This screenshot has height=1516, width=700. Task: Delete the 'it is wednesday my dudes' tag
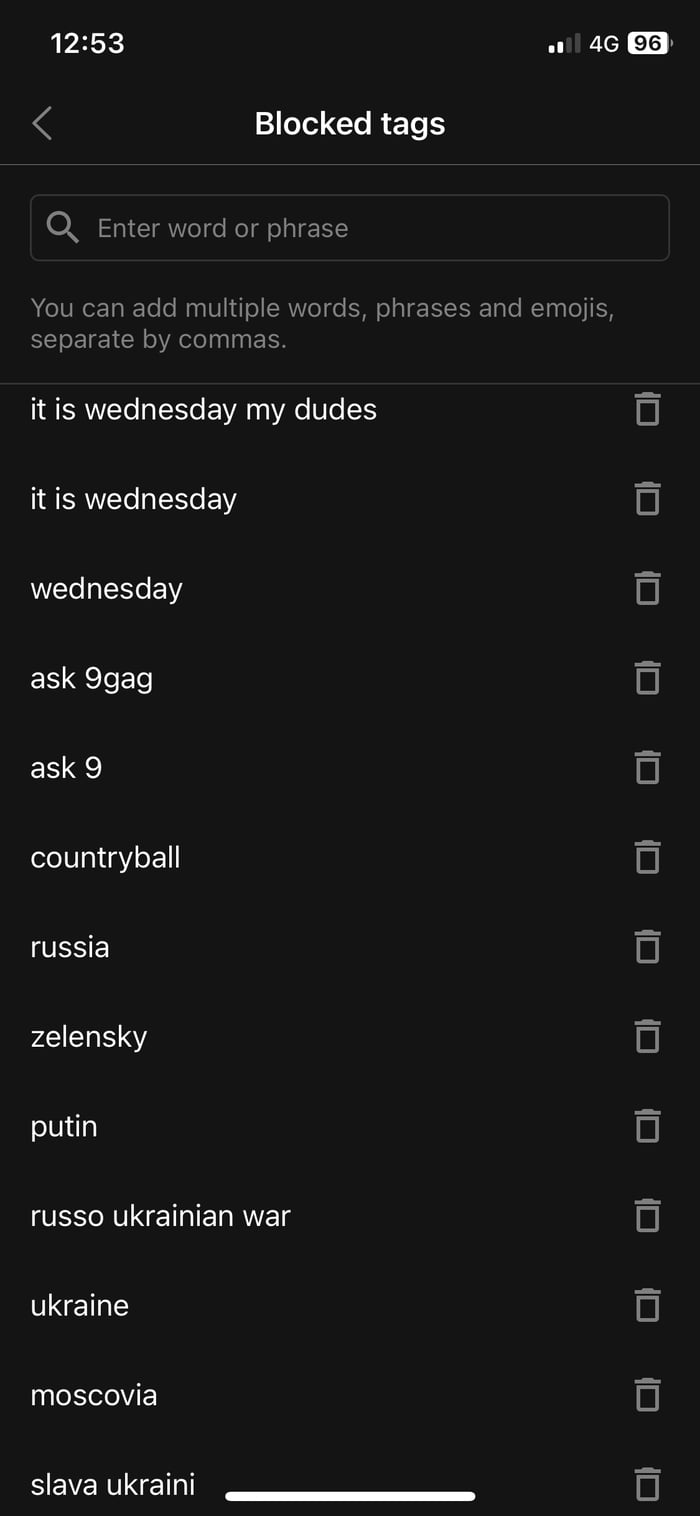[648, 409]
